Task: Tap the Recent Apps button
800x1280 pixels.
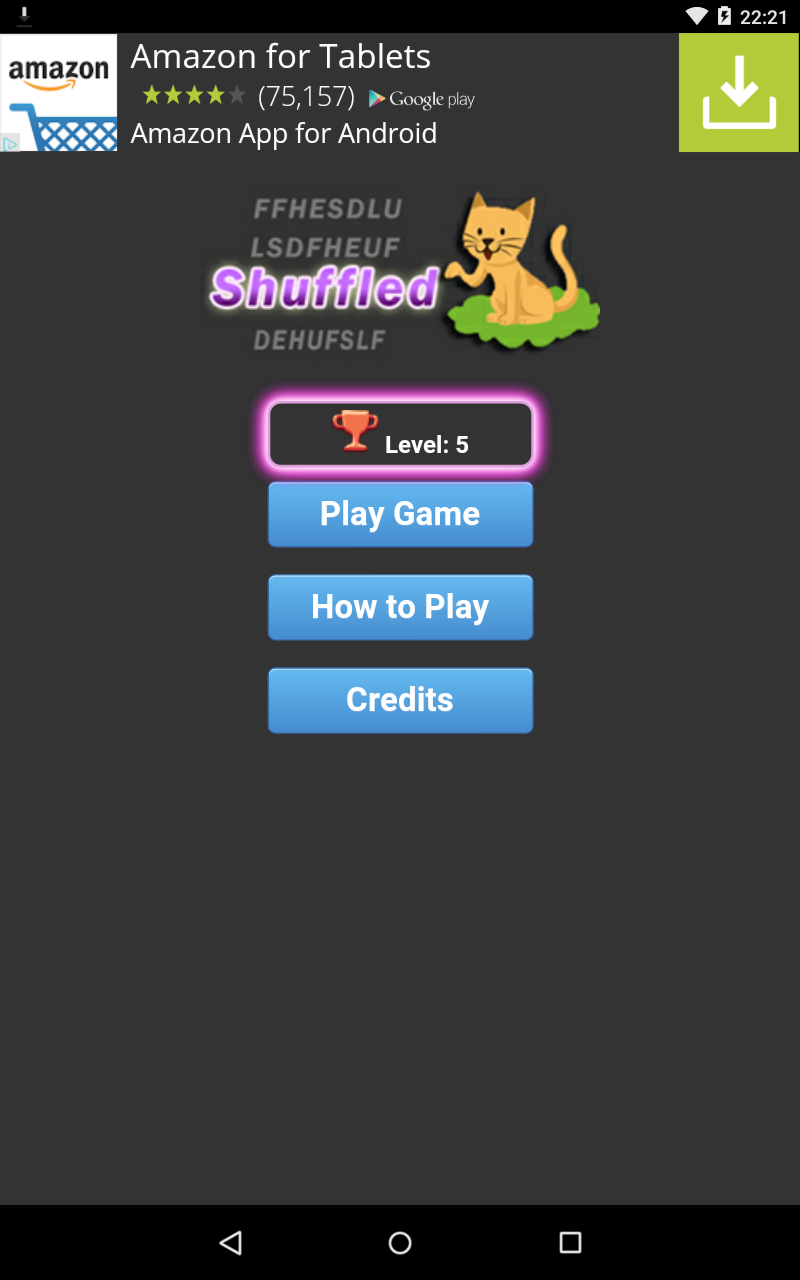Action: [569, 1243]
